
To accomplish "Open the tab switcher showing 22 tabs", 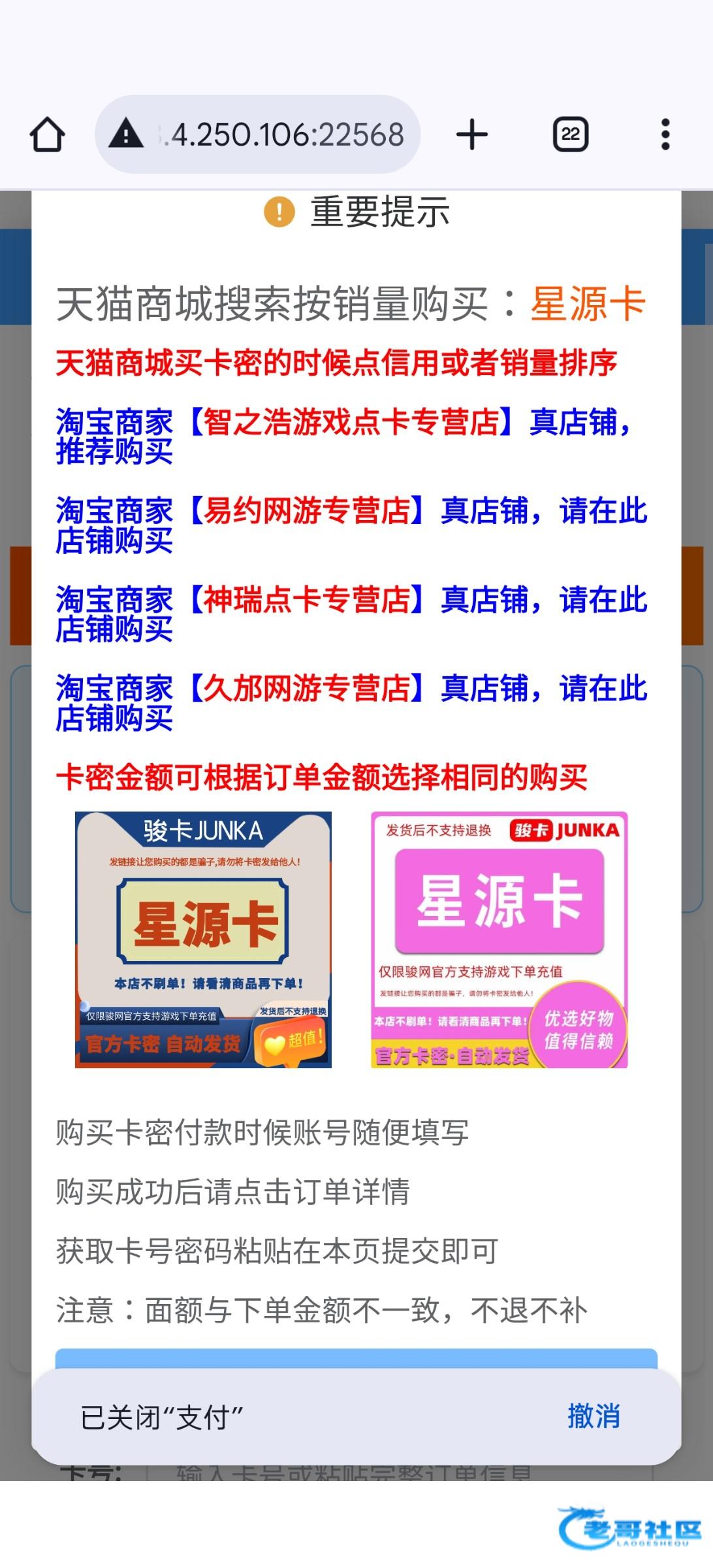I will (x=571, y=135).
